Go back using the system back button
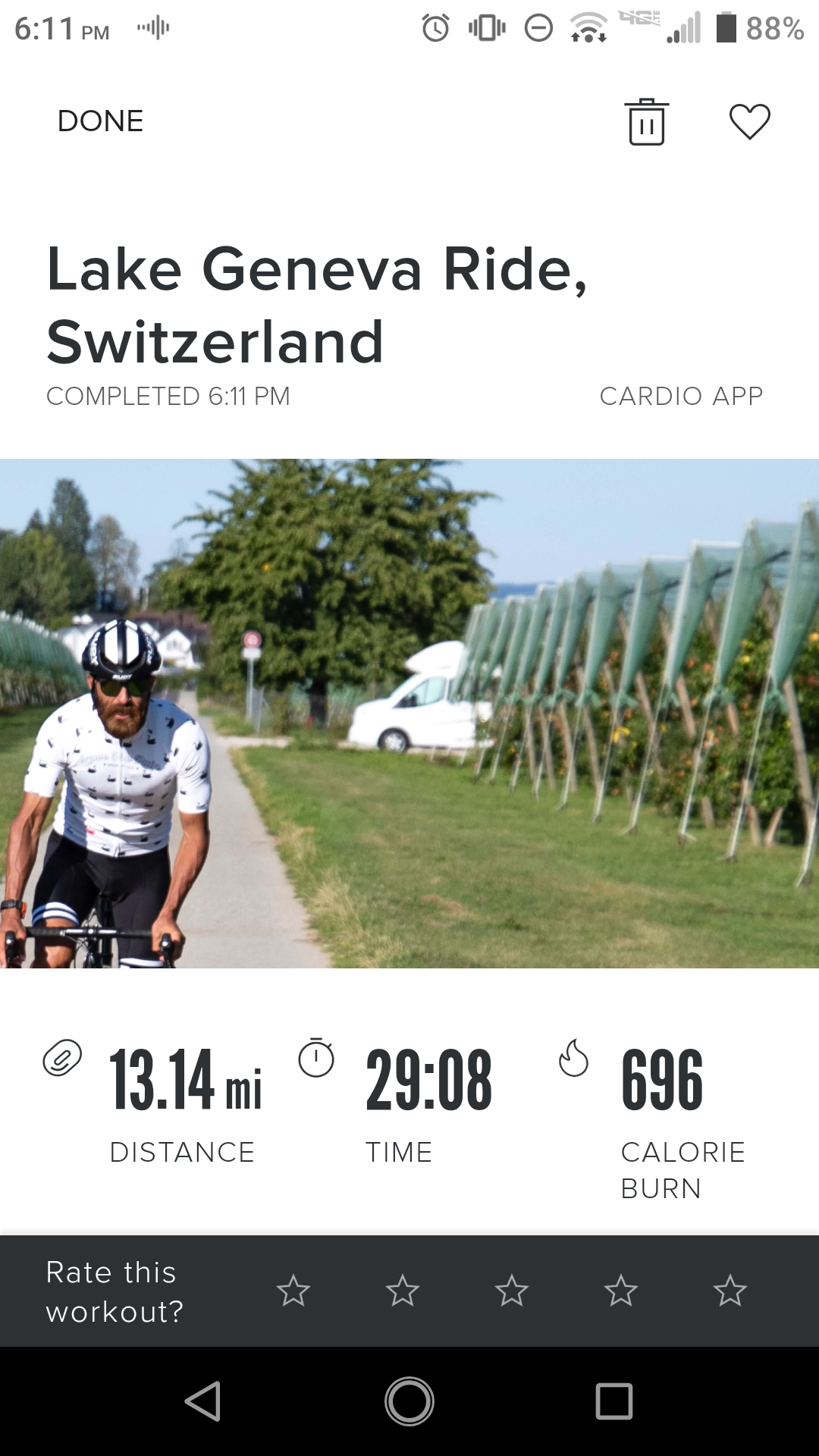The image size is (819, 1456). pos(203,1401)
